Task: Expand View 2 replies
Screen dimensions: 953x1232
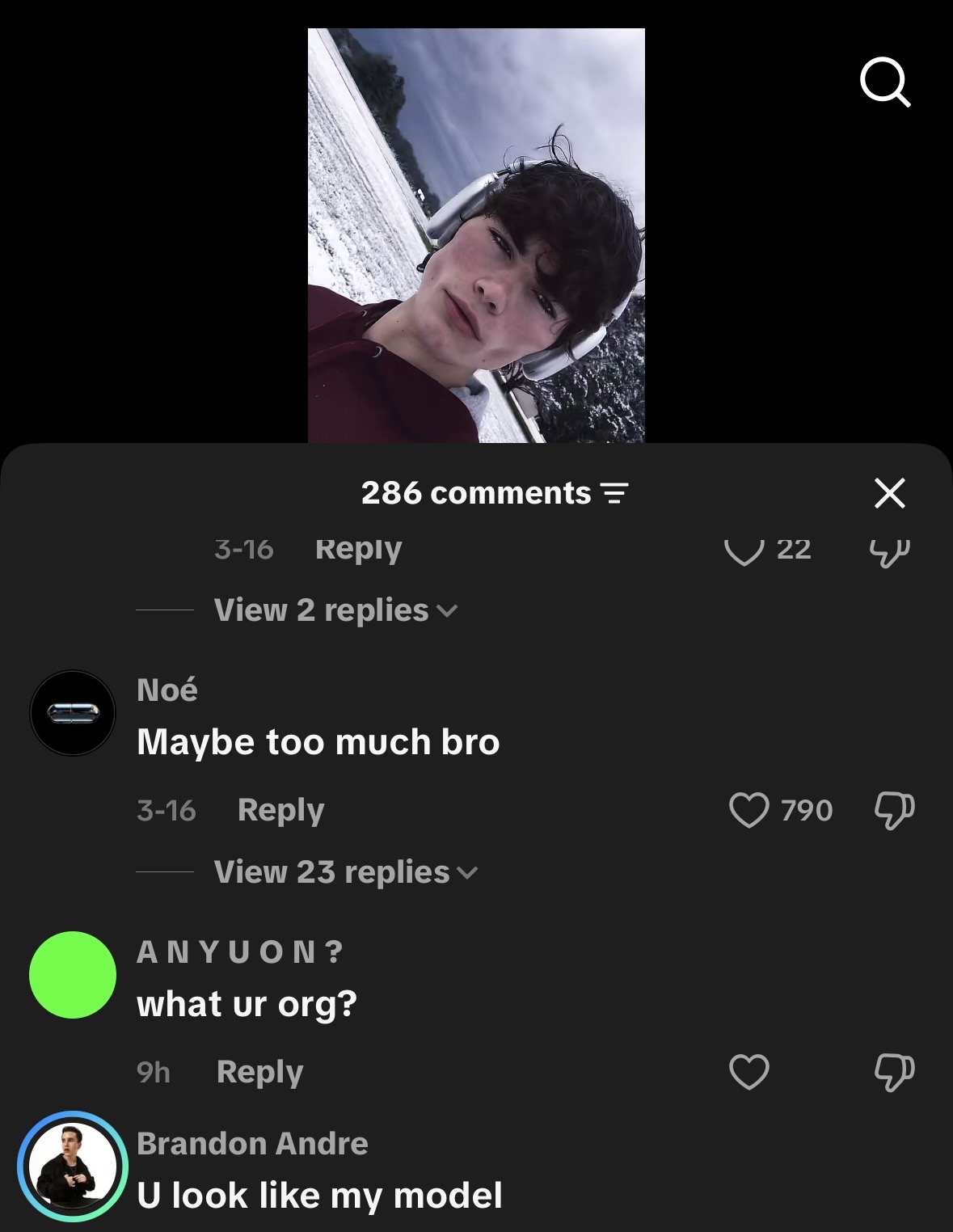Action: [335, 610]
